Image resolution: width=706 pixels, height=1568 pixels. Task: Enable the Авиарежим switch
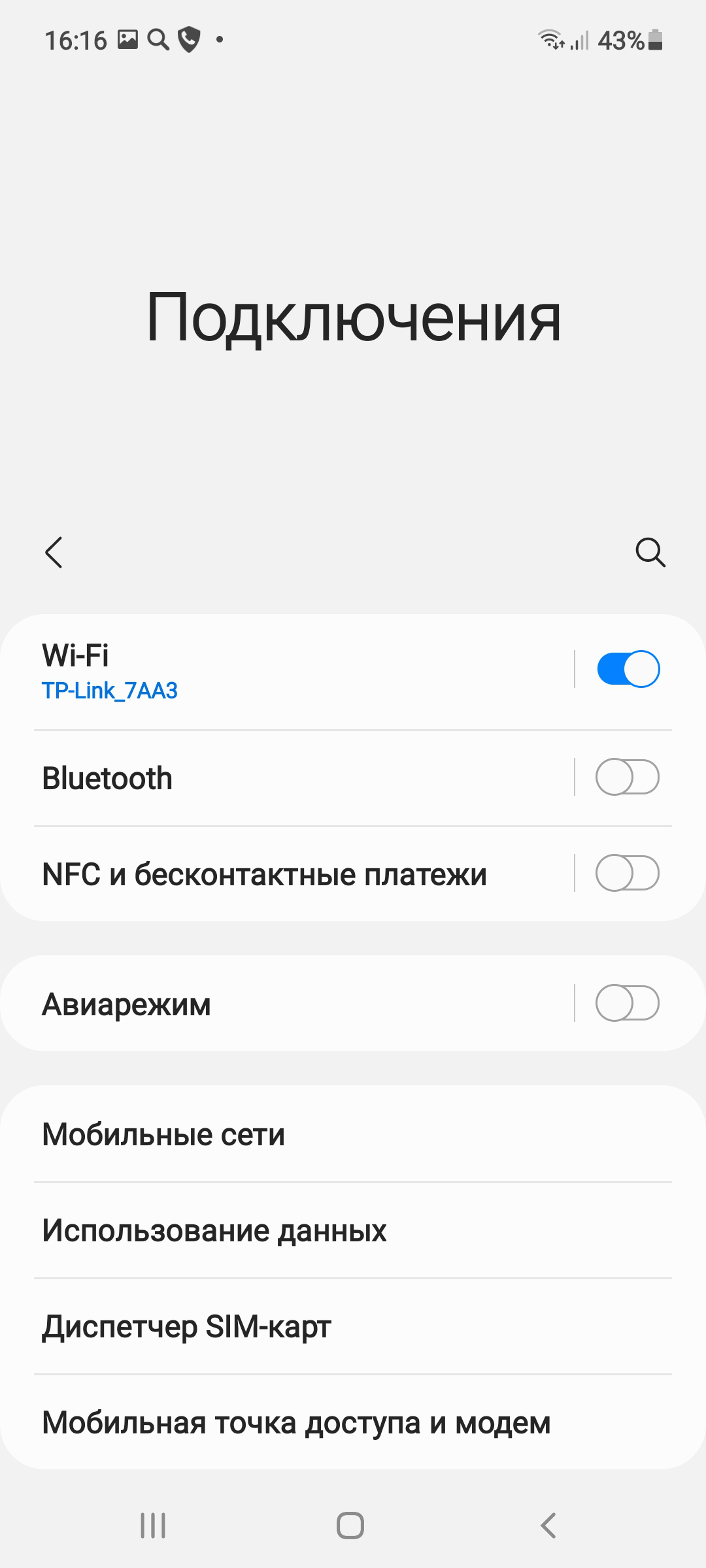coord(628,1003)
